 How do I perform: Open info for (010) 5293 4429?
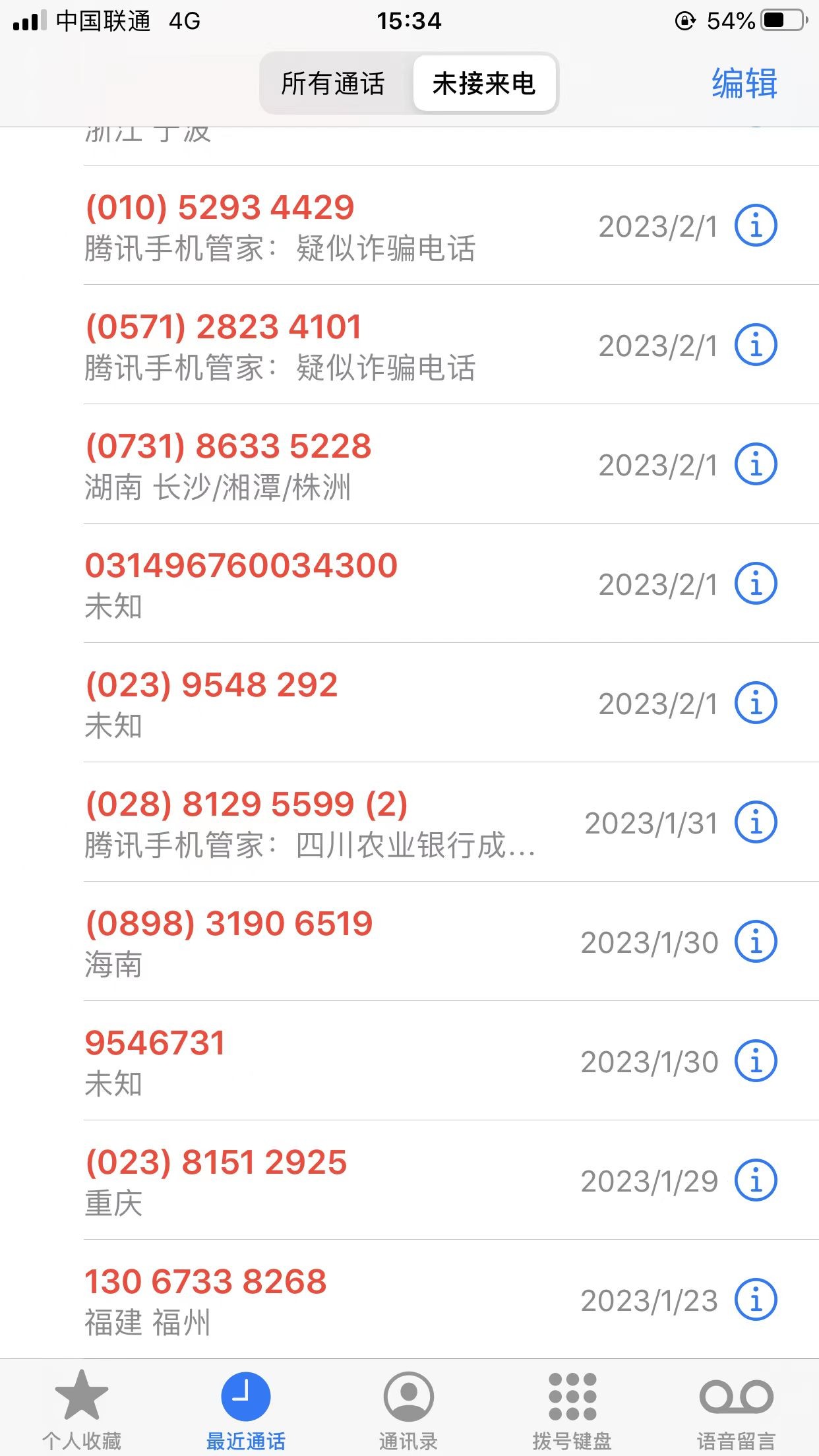point(756,226)
